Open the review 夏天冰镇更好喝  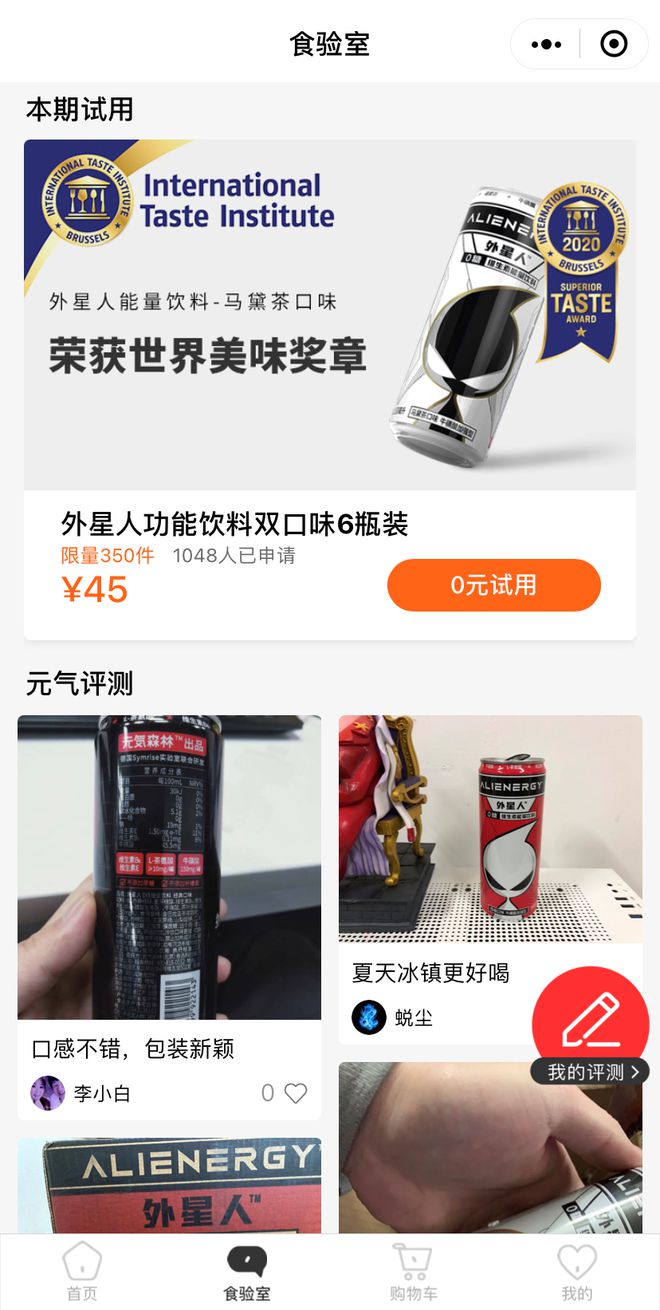click(x=430, y=972)
